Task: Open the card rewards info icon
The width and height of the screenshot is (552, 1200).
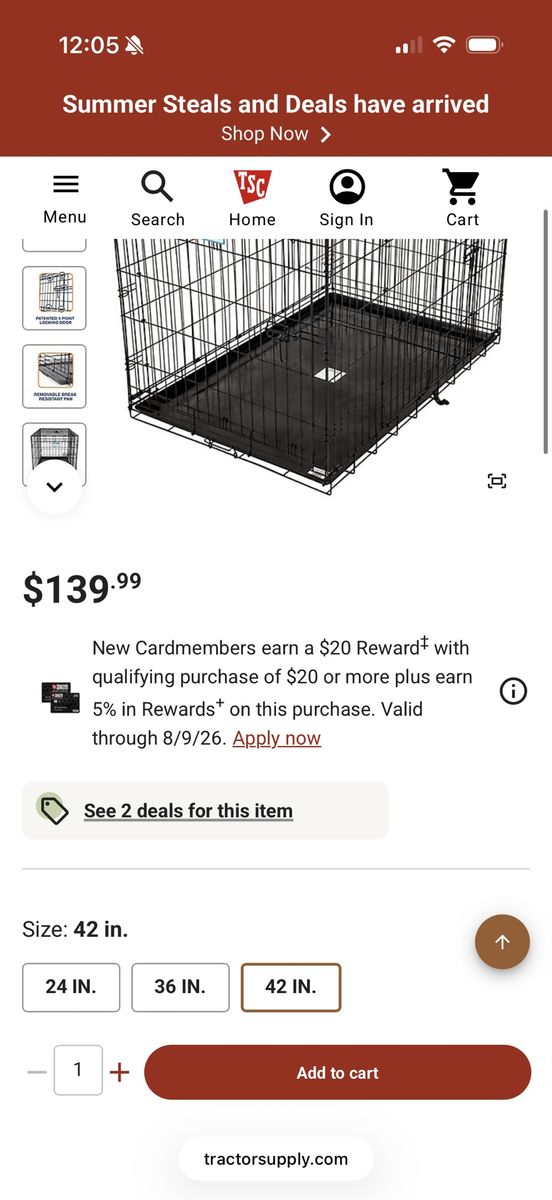Action: 513,691
